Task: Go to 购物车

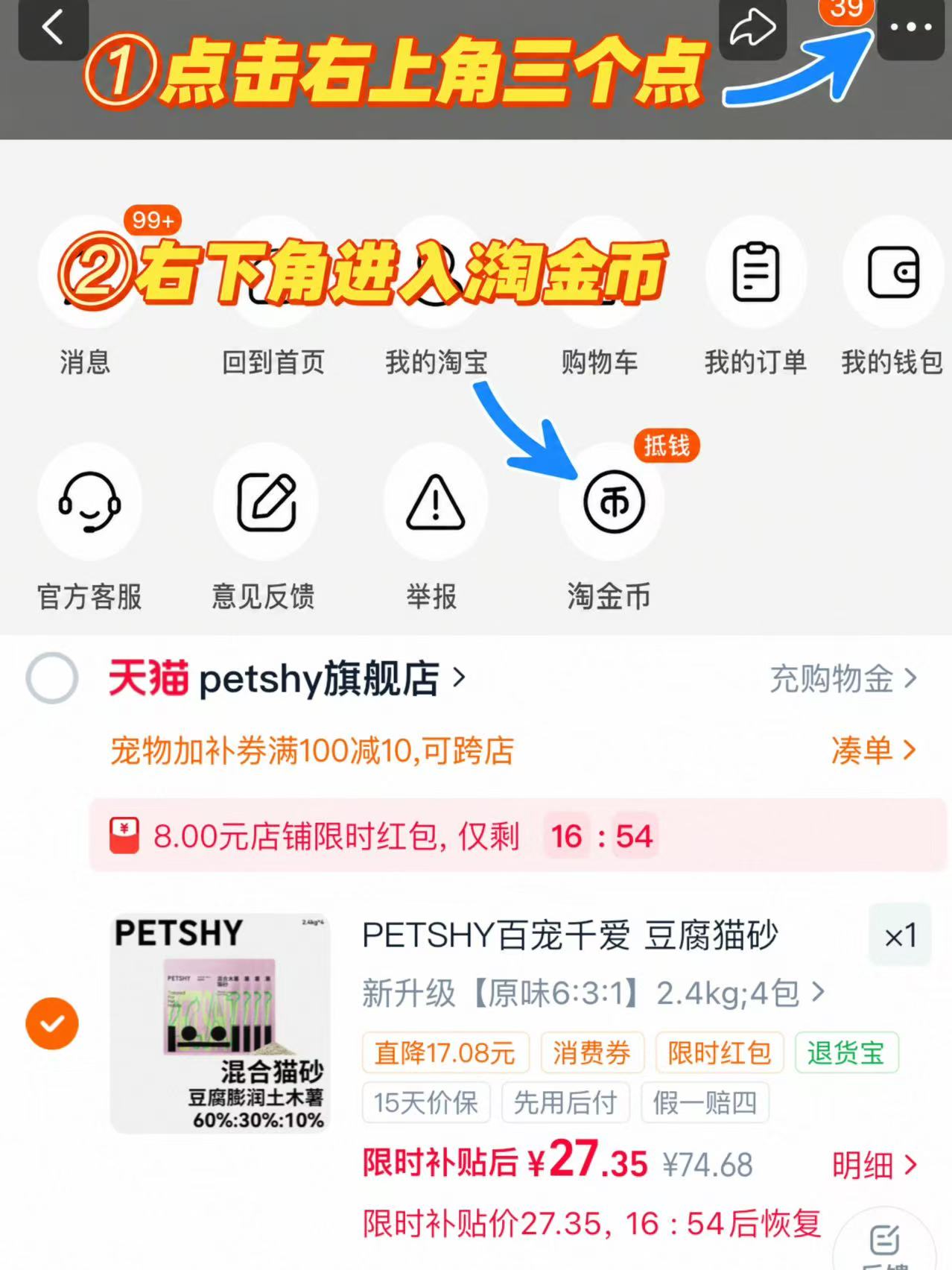Action: pyautogui.click(x=600, y=297)
